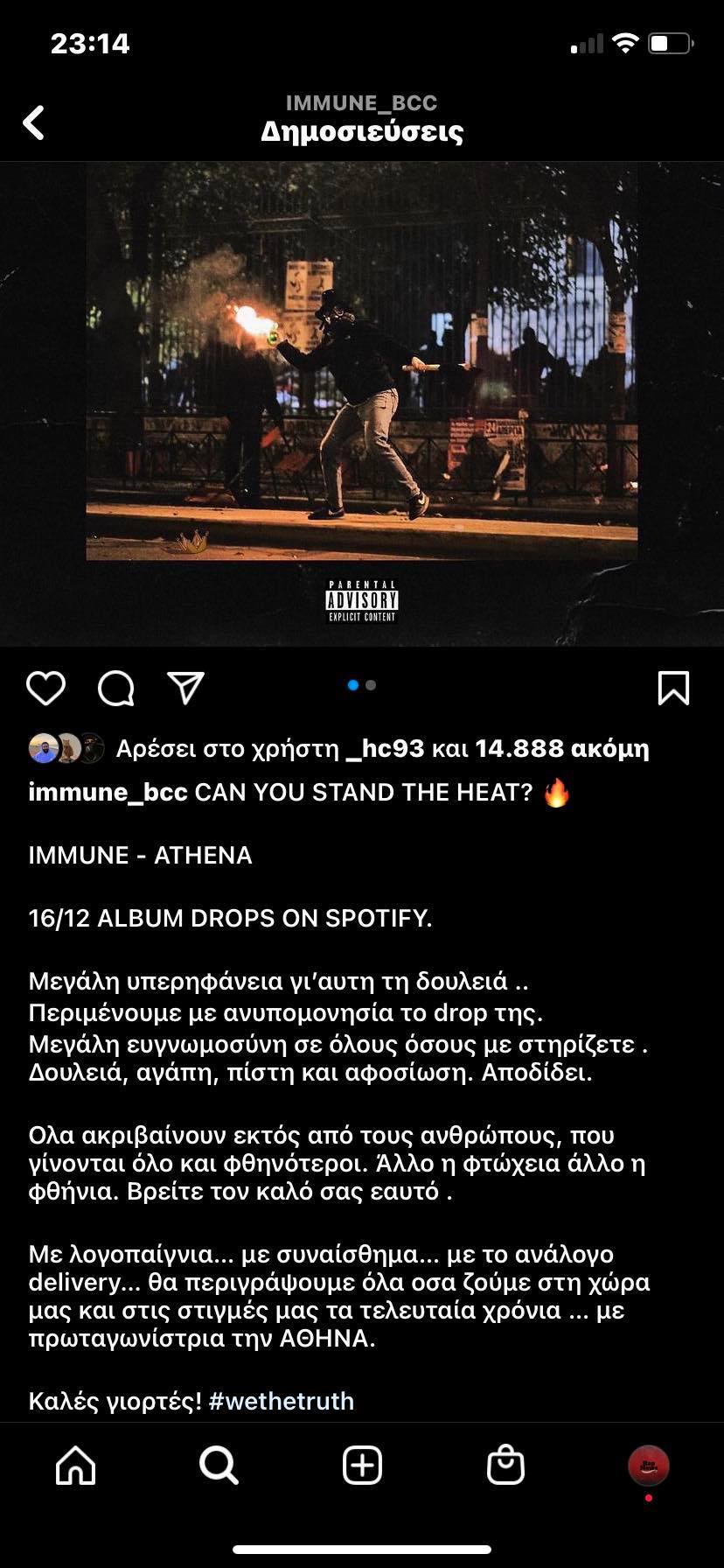
Task: Open the #wethetruth hashtag
Action: pos(282,1401)
